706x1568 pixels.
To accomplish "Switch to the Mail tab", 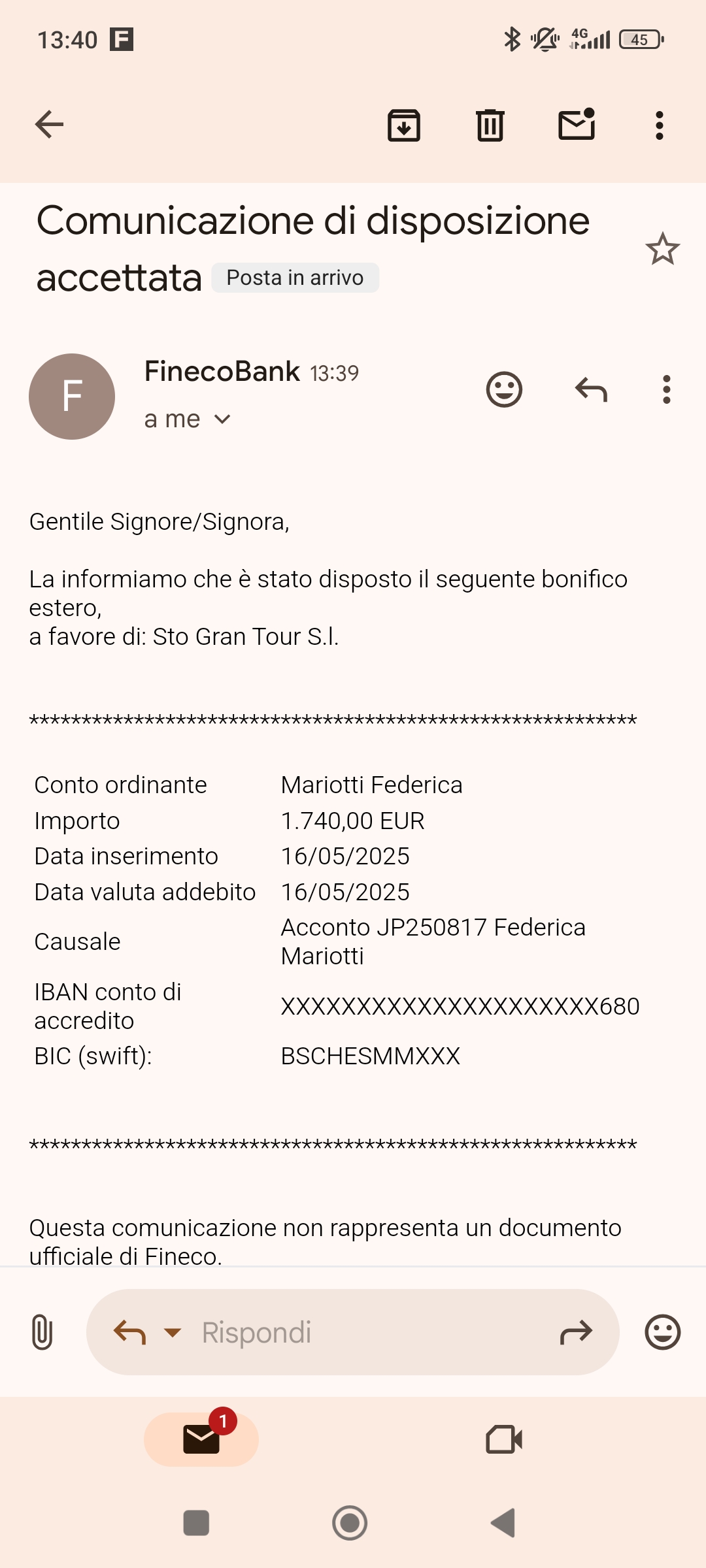I will coord(201,1439).
